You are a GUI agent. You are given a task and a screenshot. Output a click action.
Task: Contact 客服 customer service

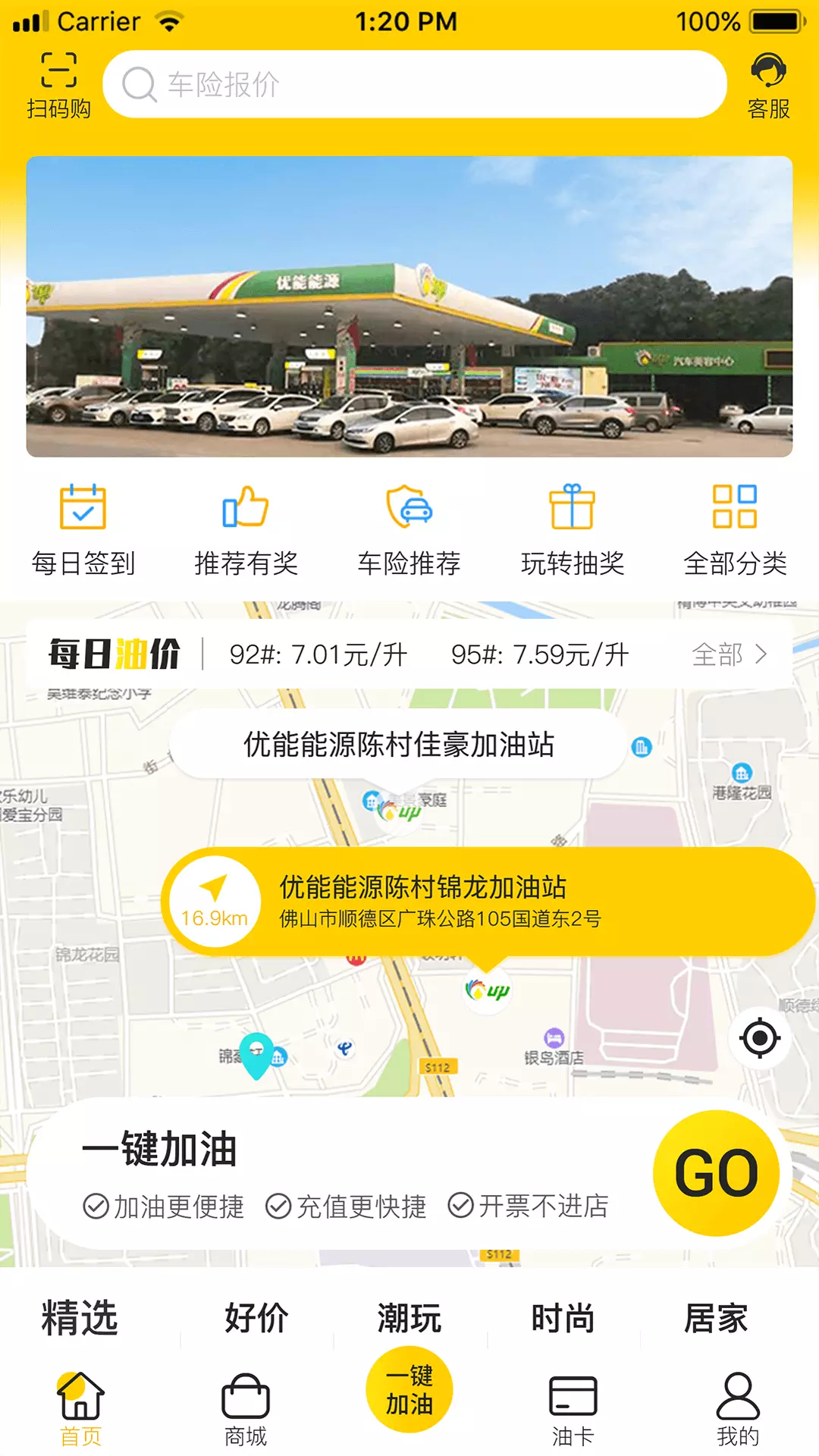pos(767,86)
